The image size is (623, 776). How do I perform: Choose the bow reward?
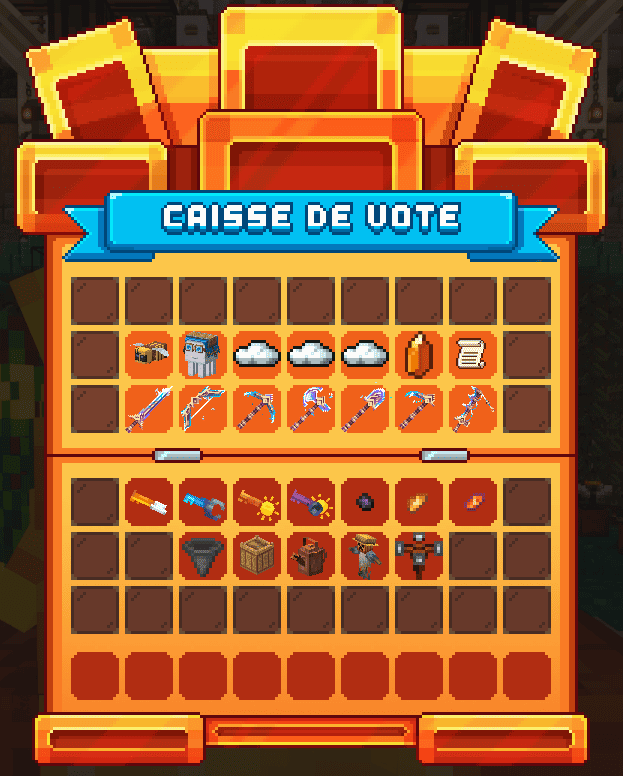203,409
